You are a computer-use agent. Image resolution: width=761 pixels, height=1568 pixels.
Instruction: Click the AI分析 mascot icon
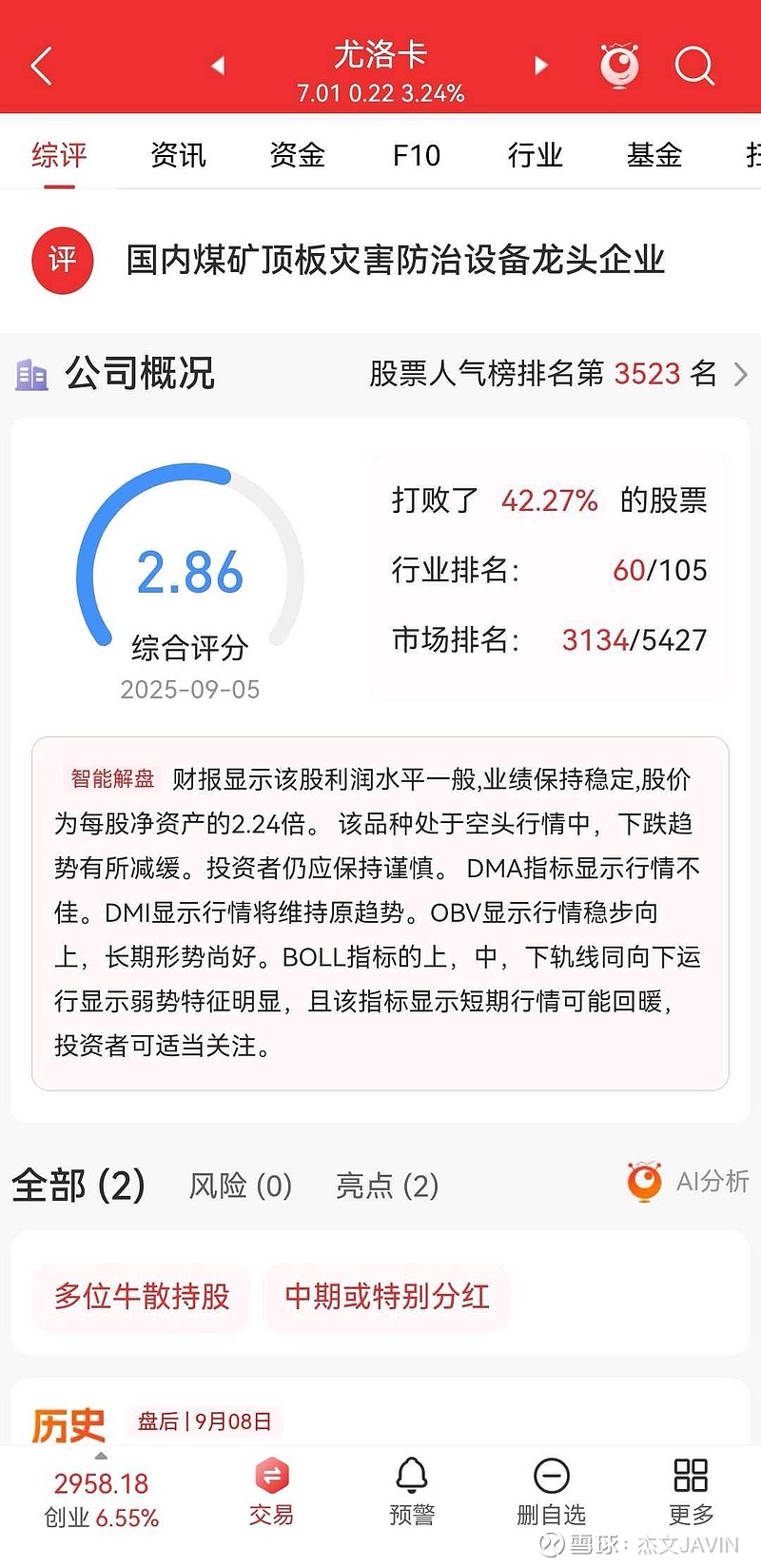click(644, 1182)
